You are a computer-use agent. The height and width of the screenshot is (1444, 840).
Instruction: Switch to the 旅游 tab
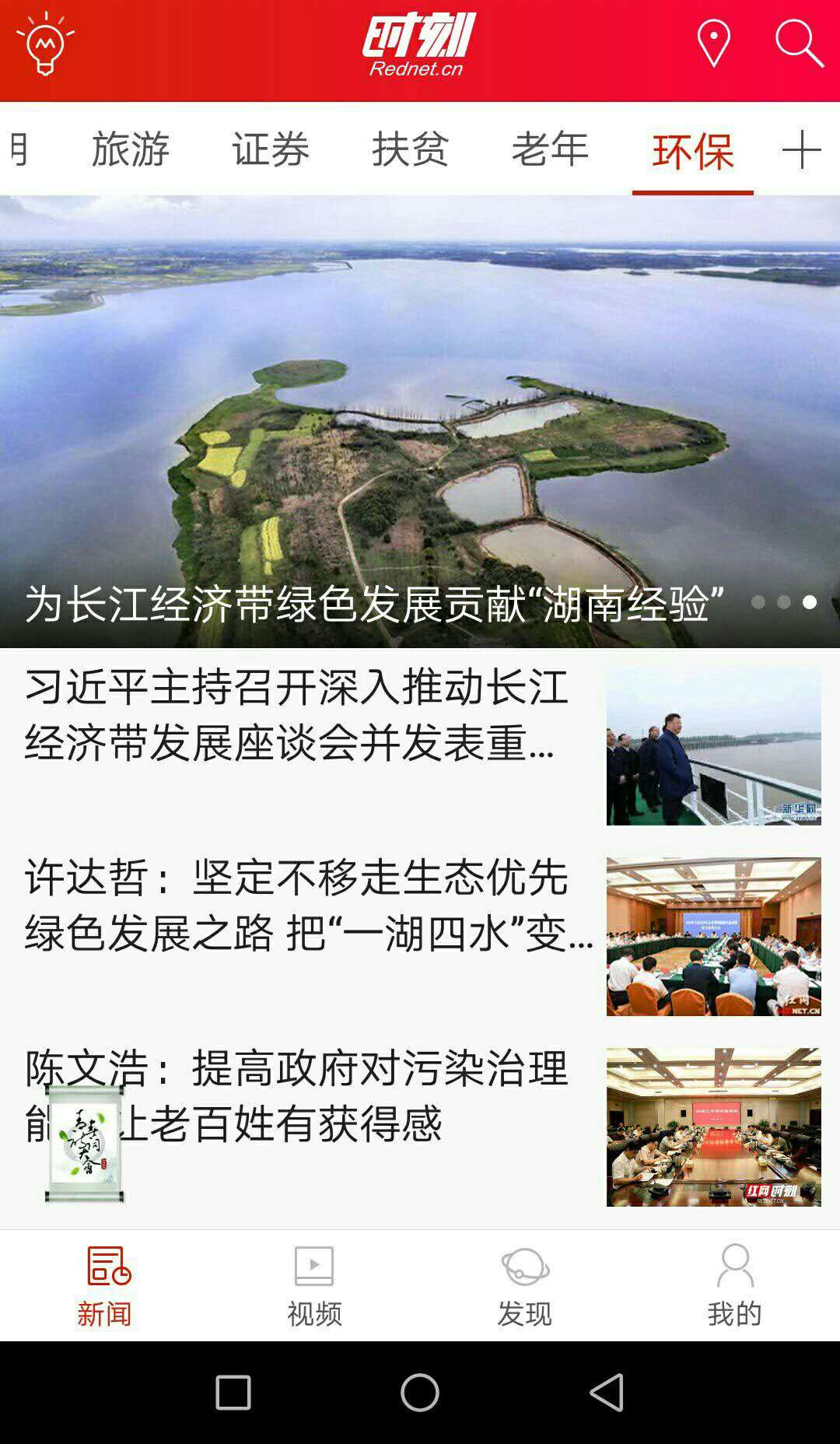131,149
